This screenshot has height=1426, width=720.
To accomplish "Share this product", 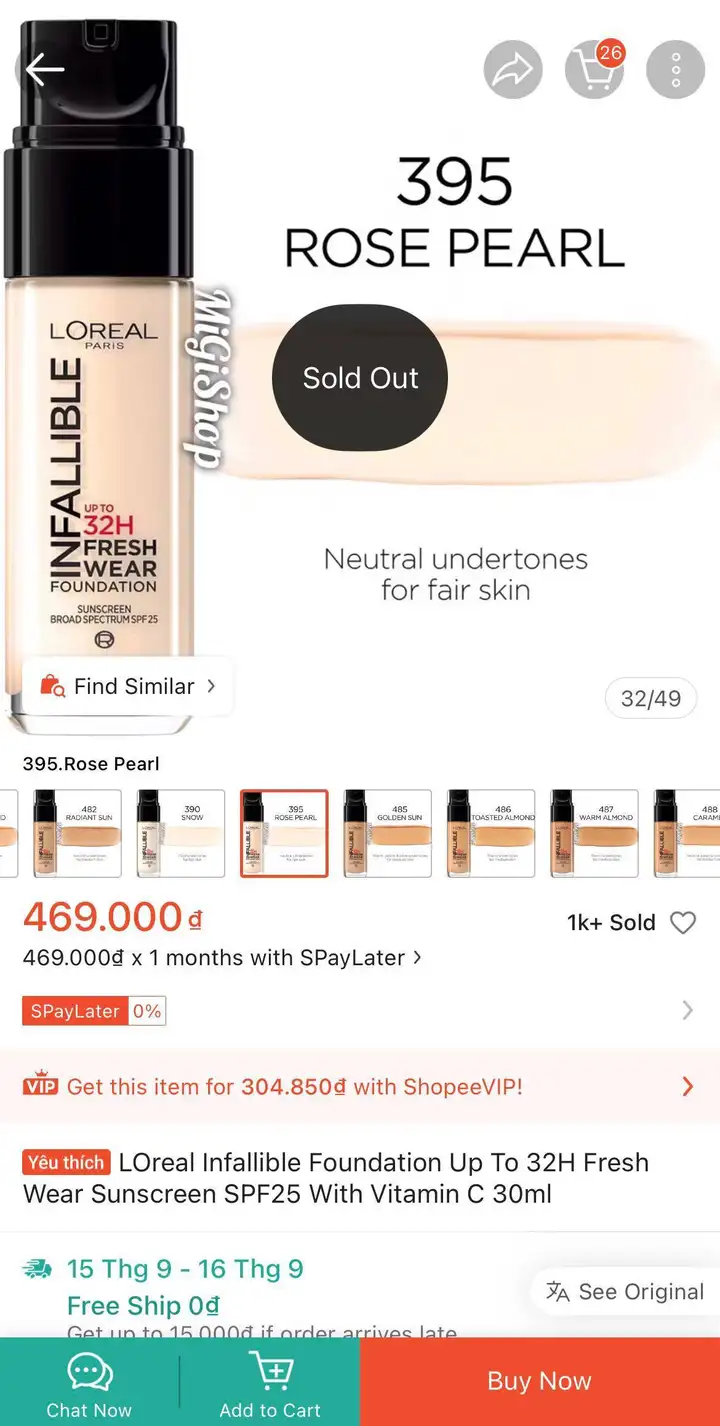I will tap(513, 69).
